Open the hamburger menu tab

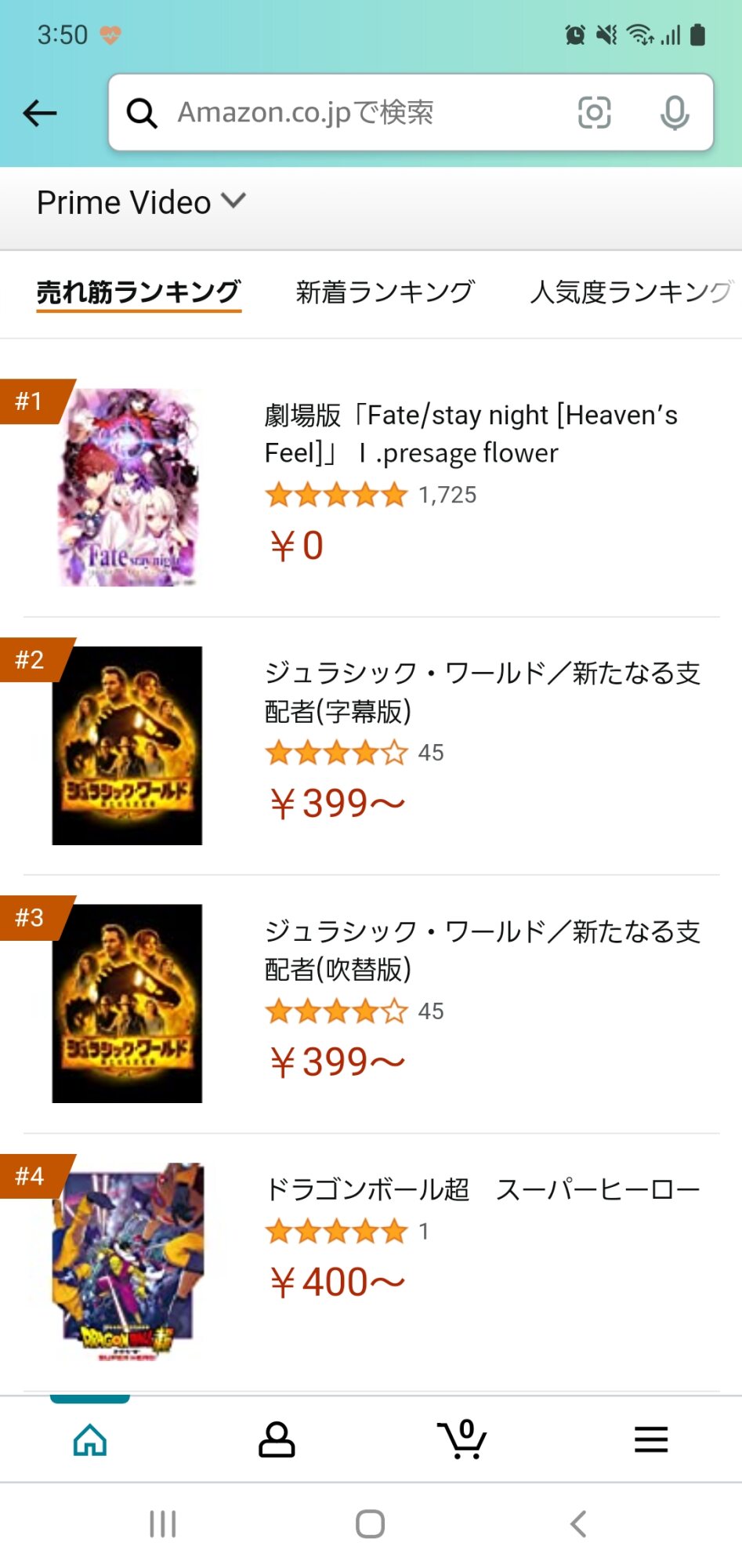[x=650, y=1439]
